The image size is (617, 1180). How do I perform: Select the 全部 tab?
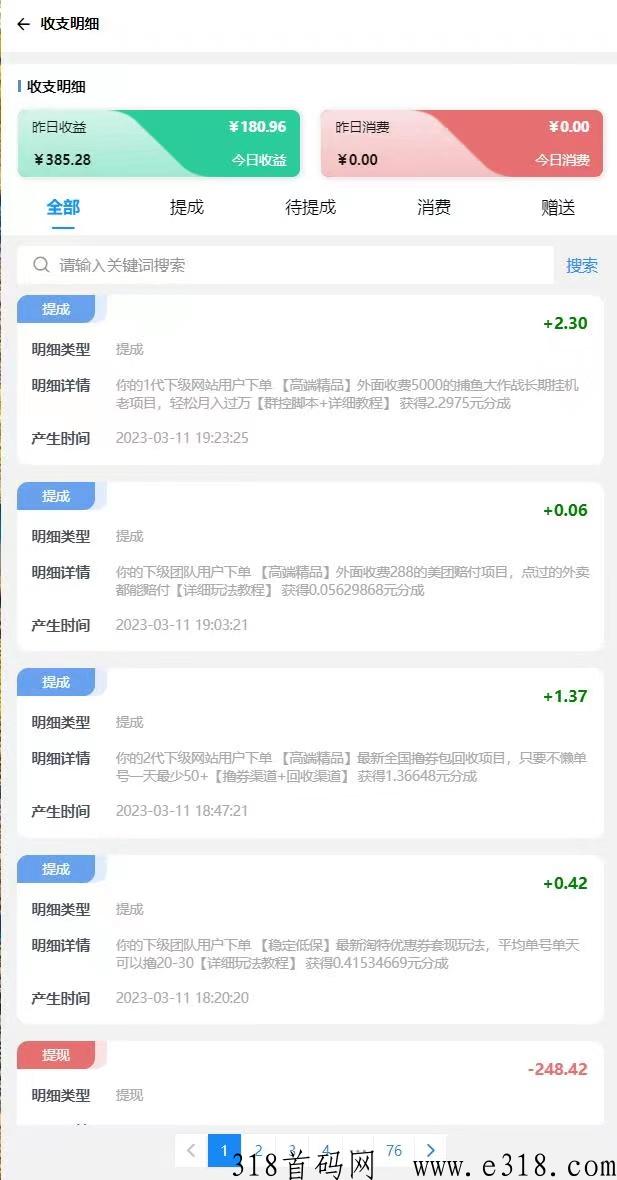click(63, 208)
